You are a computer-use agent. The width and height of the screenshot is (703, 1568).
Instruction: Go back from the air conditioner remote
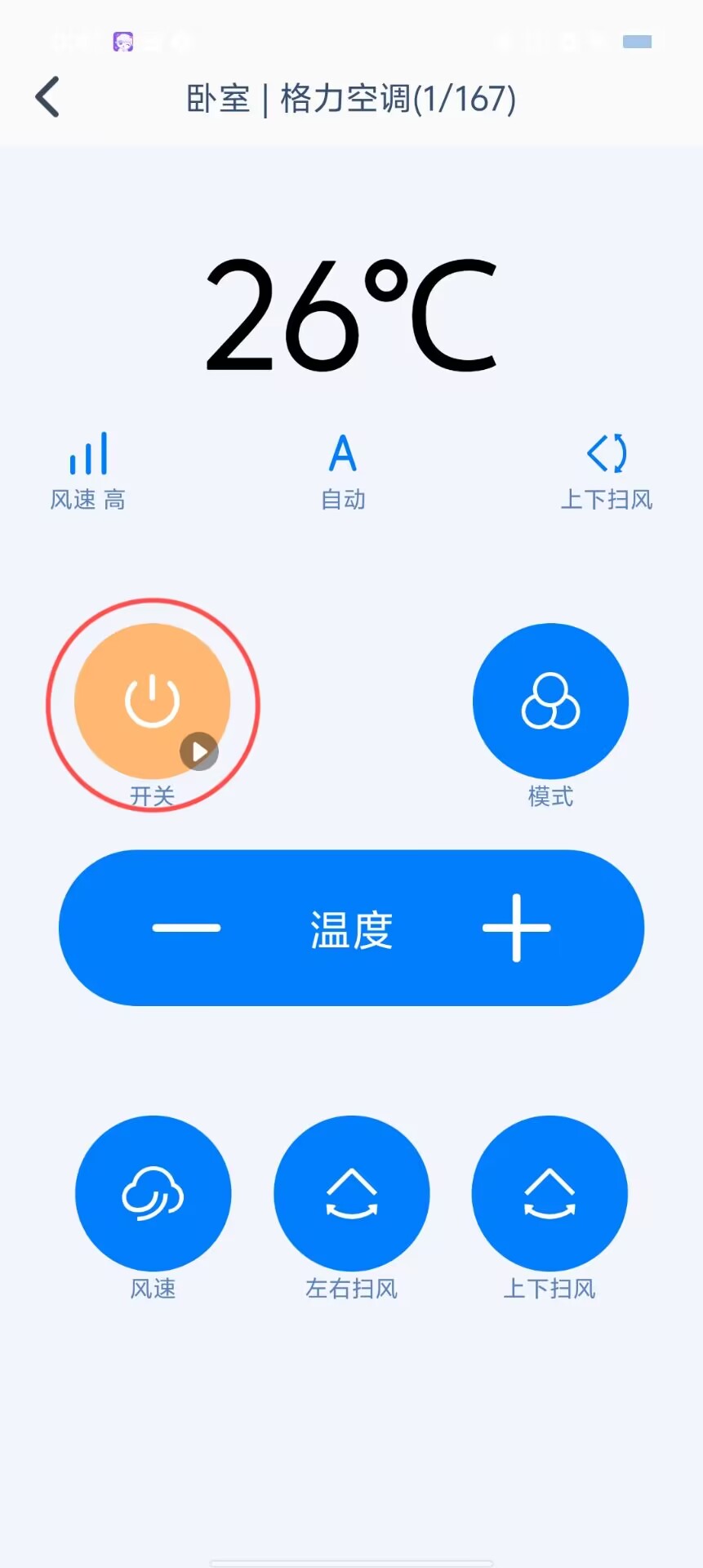[48, 98]
